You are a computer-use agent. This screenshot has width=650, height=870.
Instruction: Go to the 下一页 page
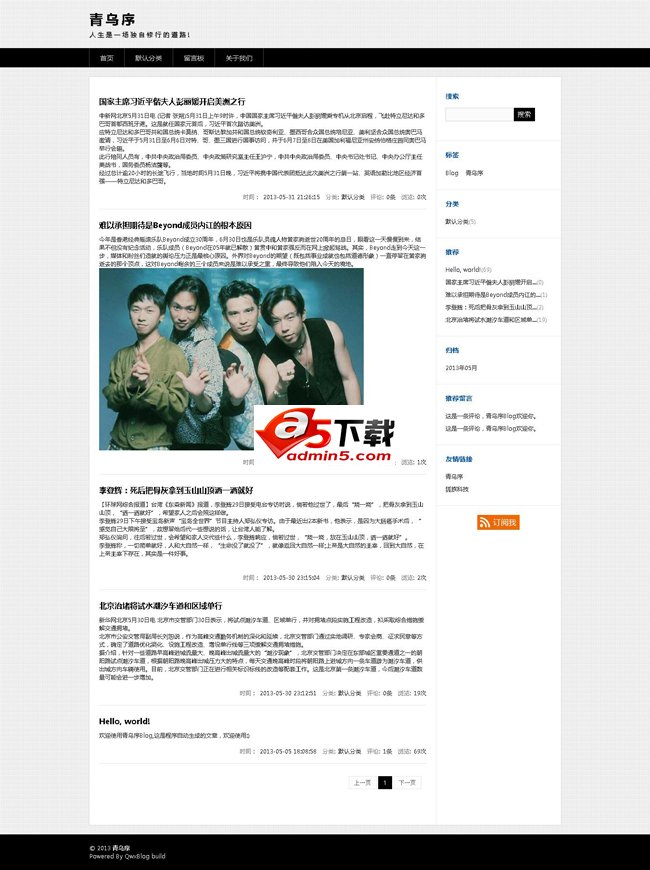(x=406, y=782)
